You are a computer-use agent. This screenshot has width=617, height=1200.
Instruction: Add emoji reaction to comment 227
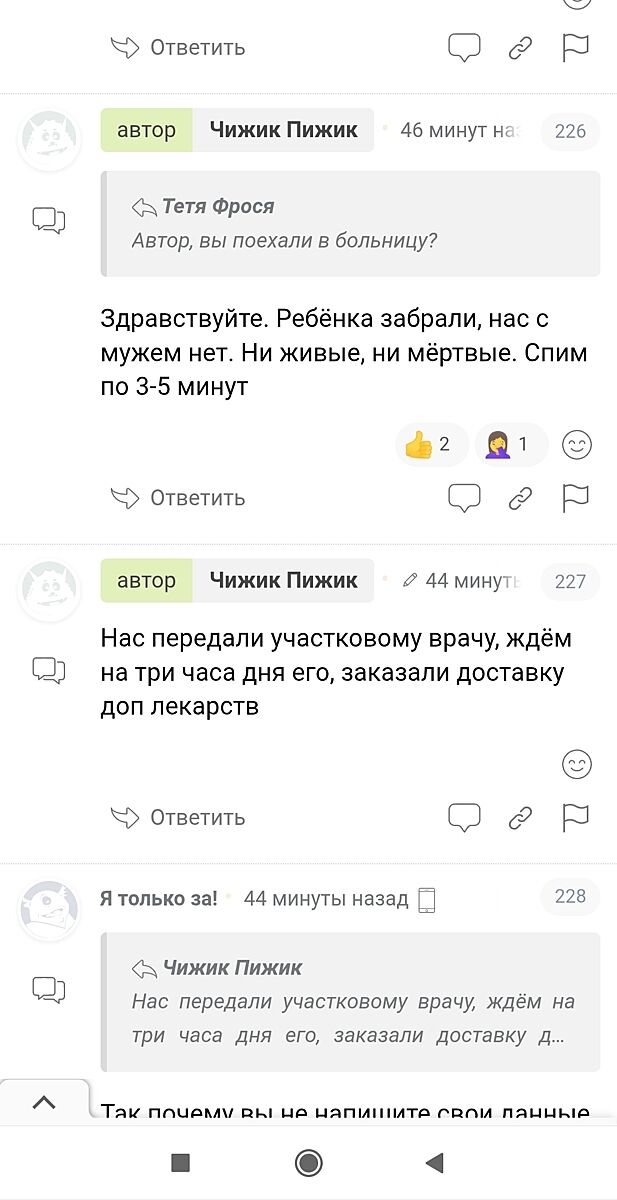[577, 765]
